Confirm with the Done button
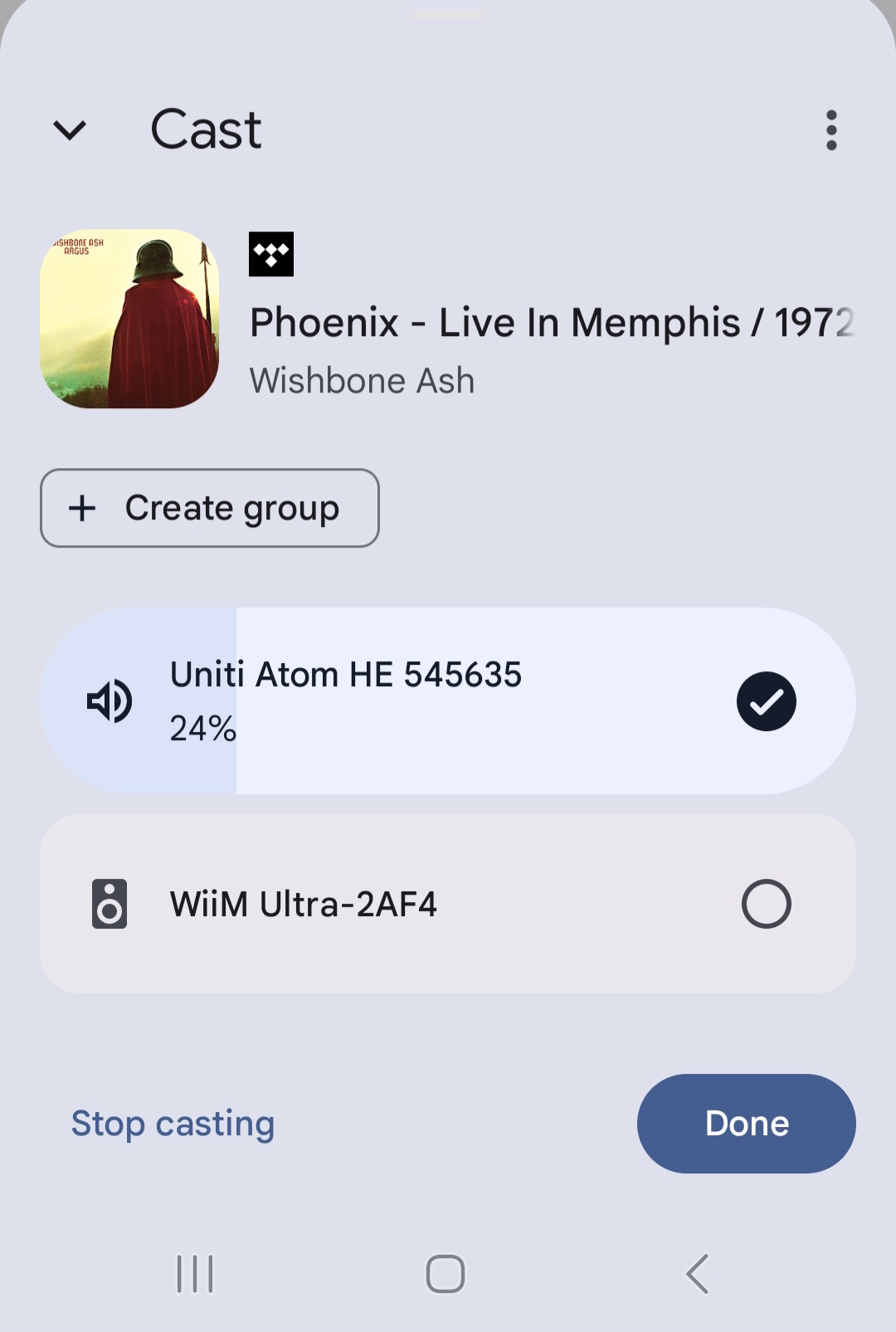 (746, 1124)
